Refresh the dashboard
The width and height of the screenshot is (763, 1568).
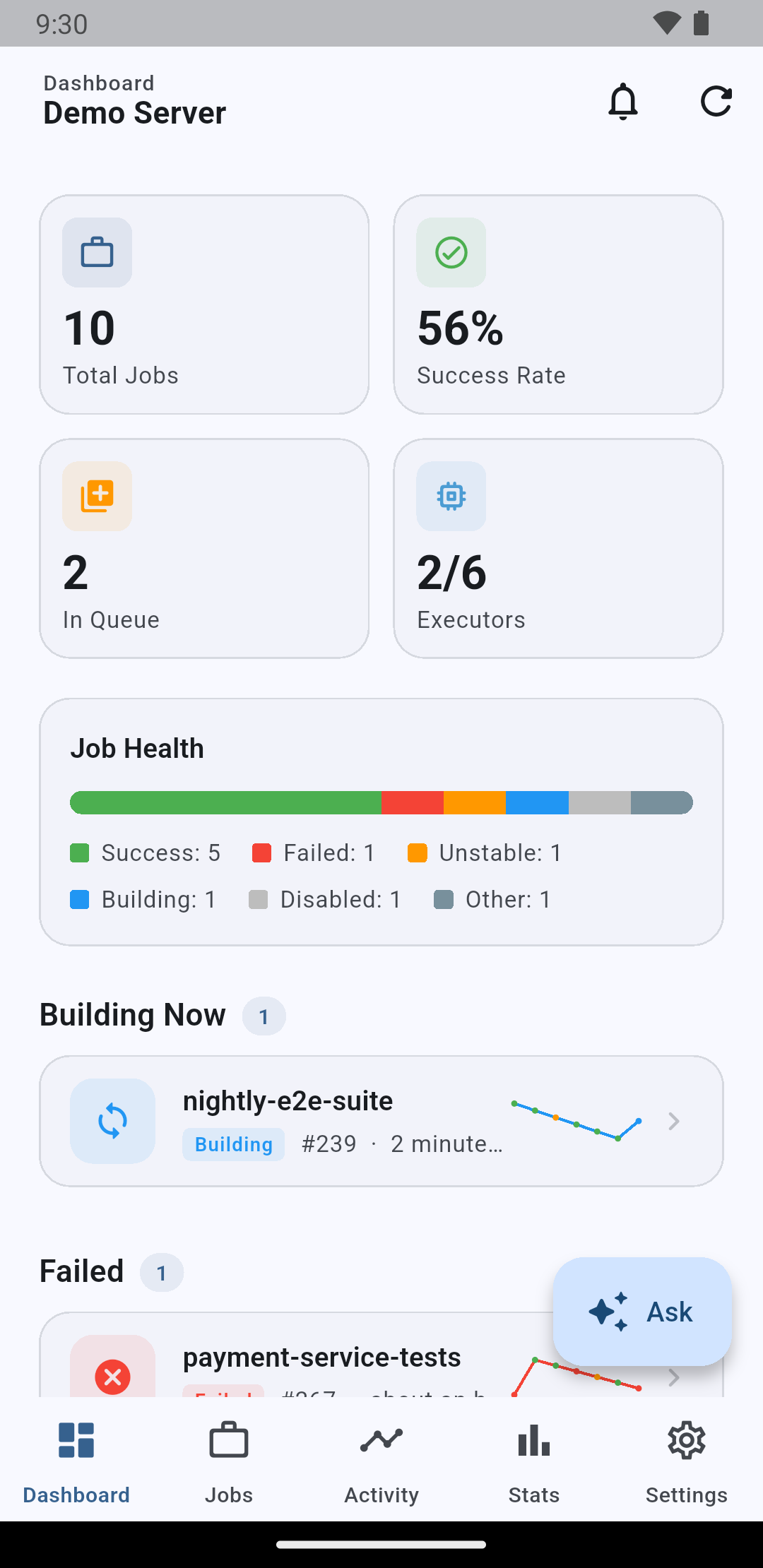(x=716, y=102)
